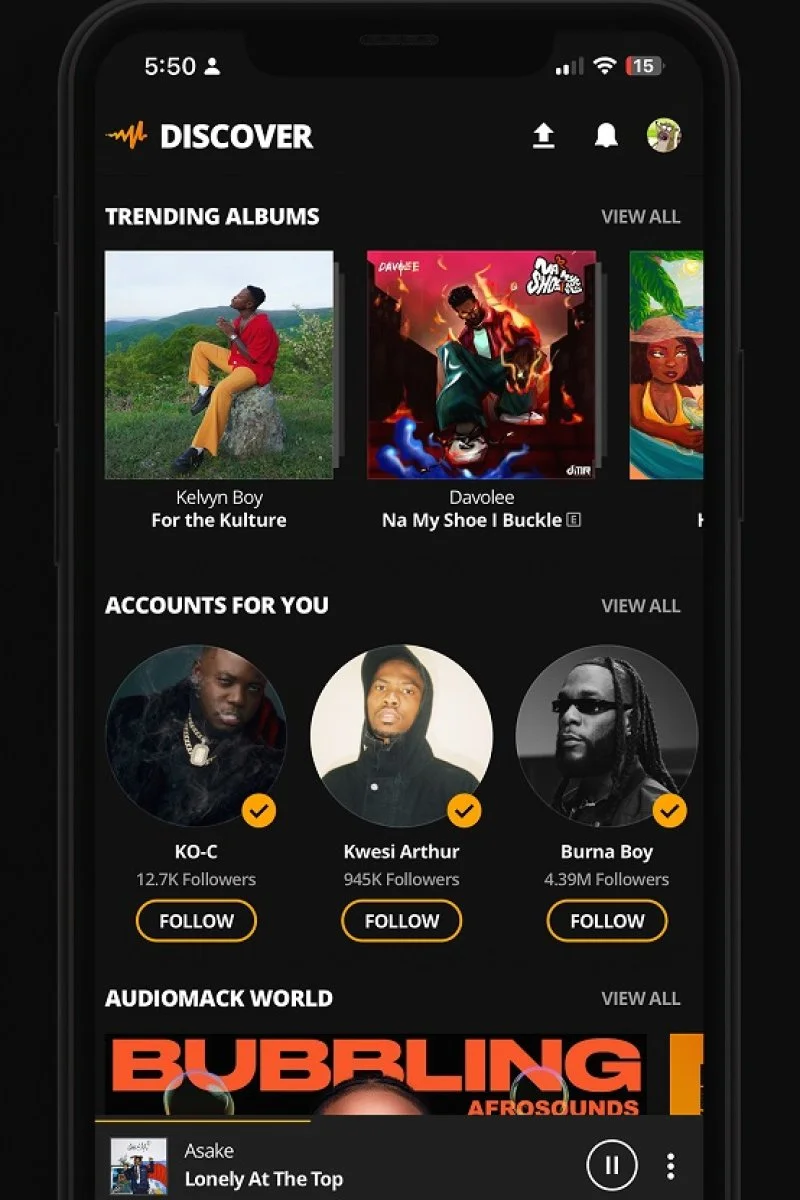Open the mini player's more options menu

click(670, 1165)
